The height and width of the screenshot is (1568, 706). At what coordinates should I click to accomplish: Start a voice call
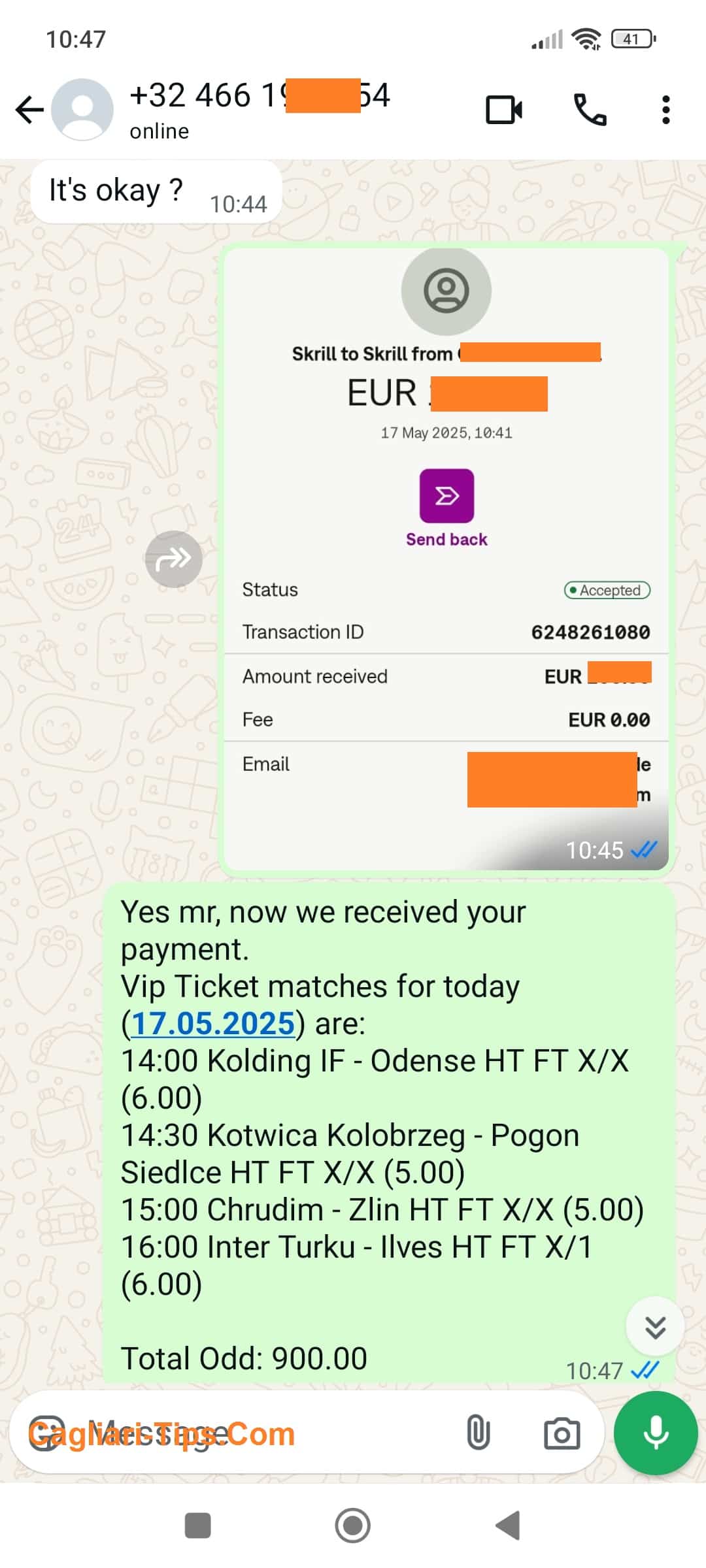click(590, 110)
